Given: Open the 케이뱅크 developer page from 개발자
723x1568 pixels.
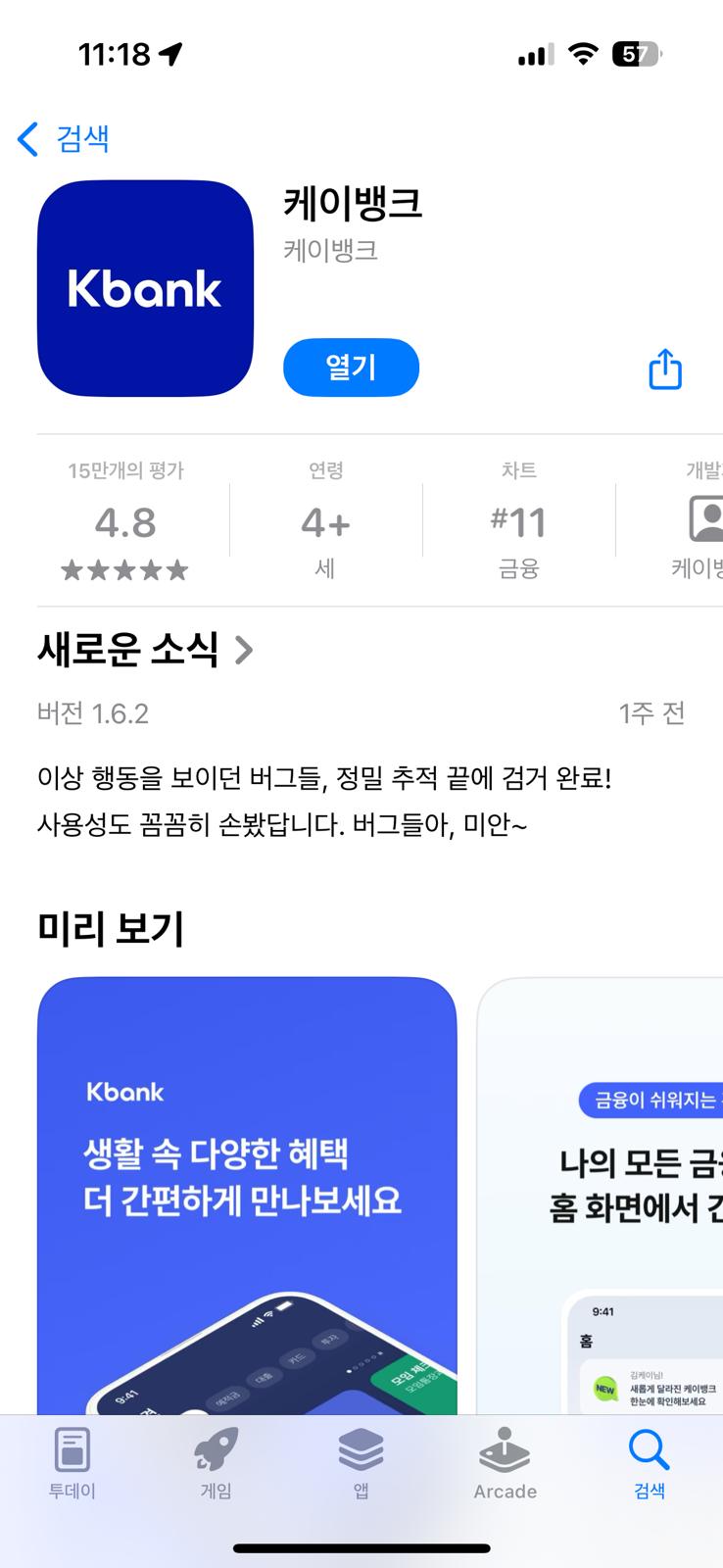Looking at the screenshot, I should tap(699, 521).
